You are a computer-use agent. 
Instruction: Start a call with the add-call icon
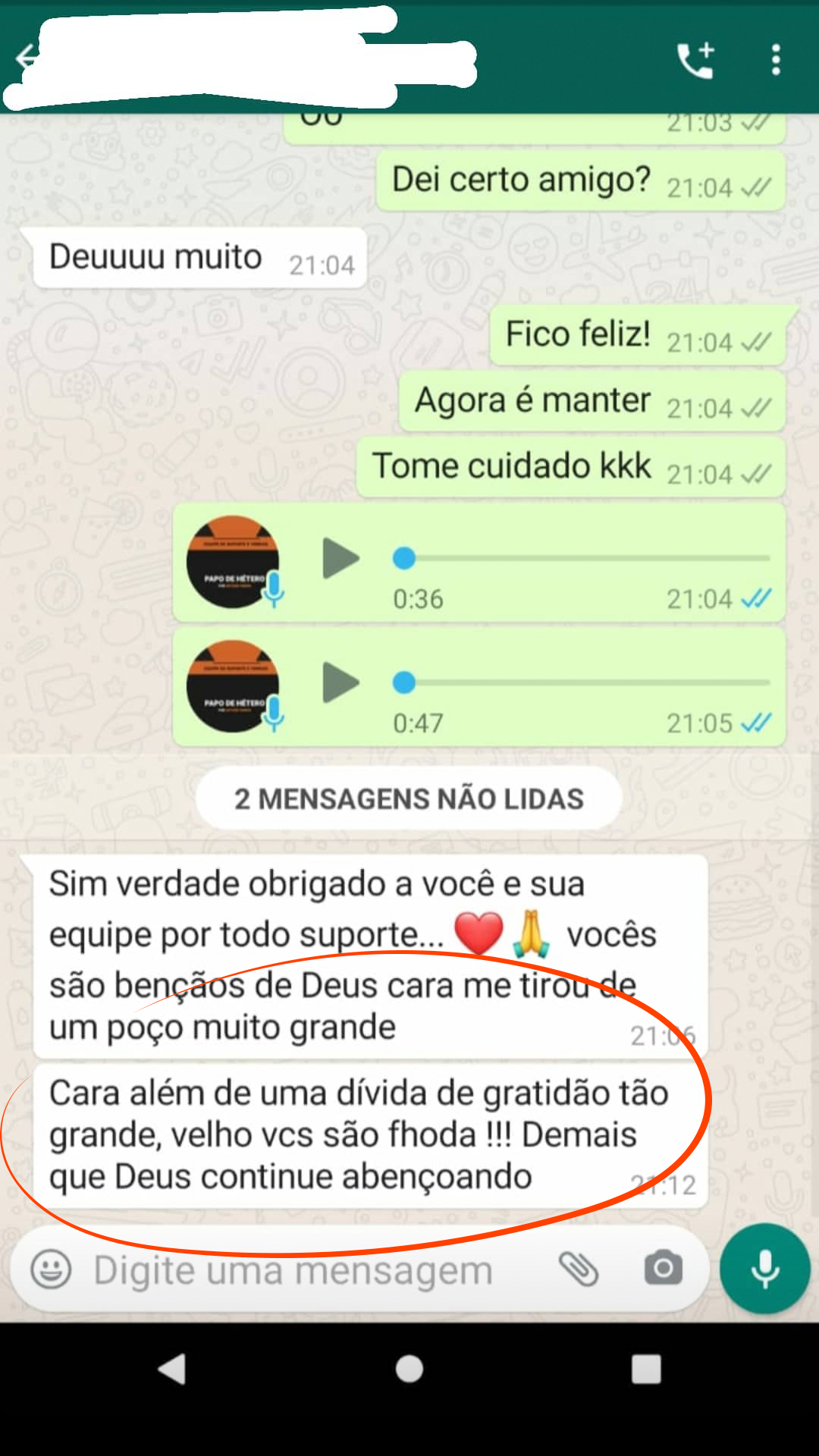(695, 60)
